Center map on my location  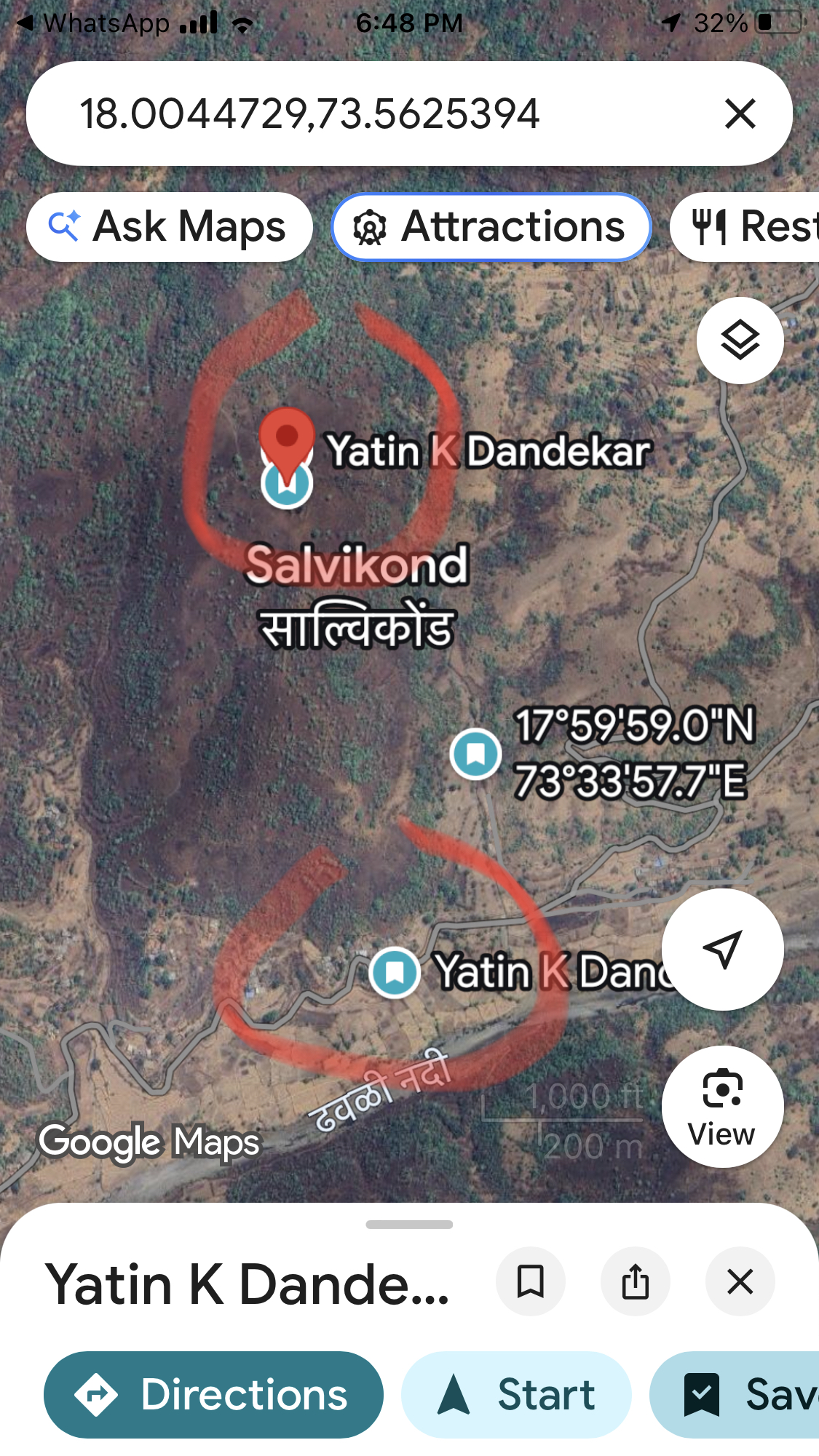click(722, 949)
